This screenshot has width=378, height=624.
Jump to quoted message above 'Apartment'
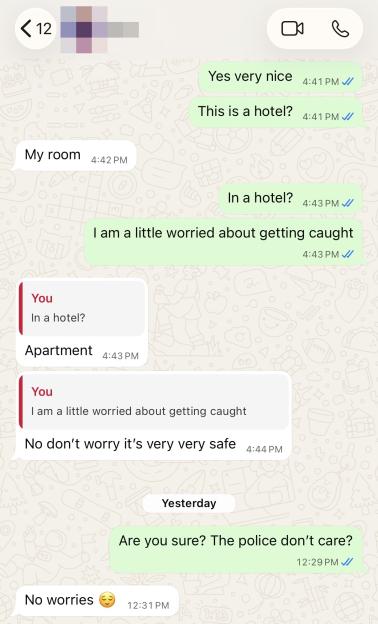click(x=82, y=308)
